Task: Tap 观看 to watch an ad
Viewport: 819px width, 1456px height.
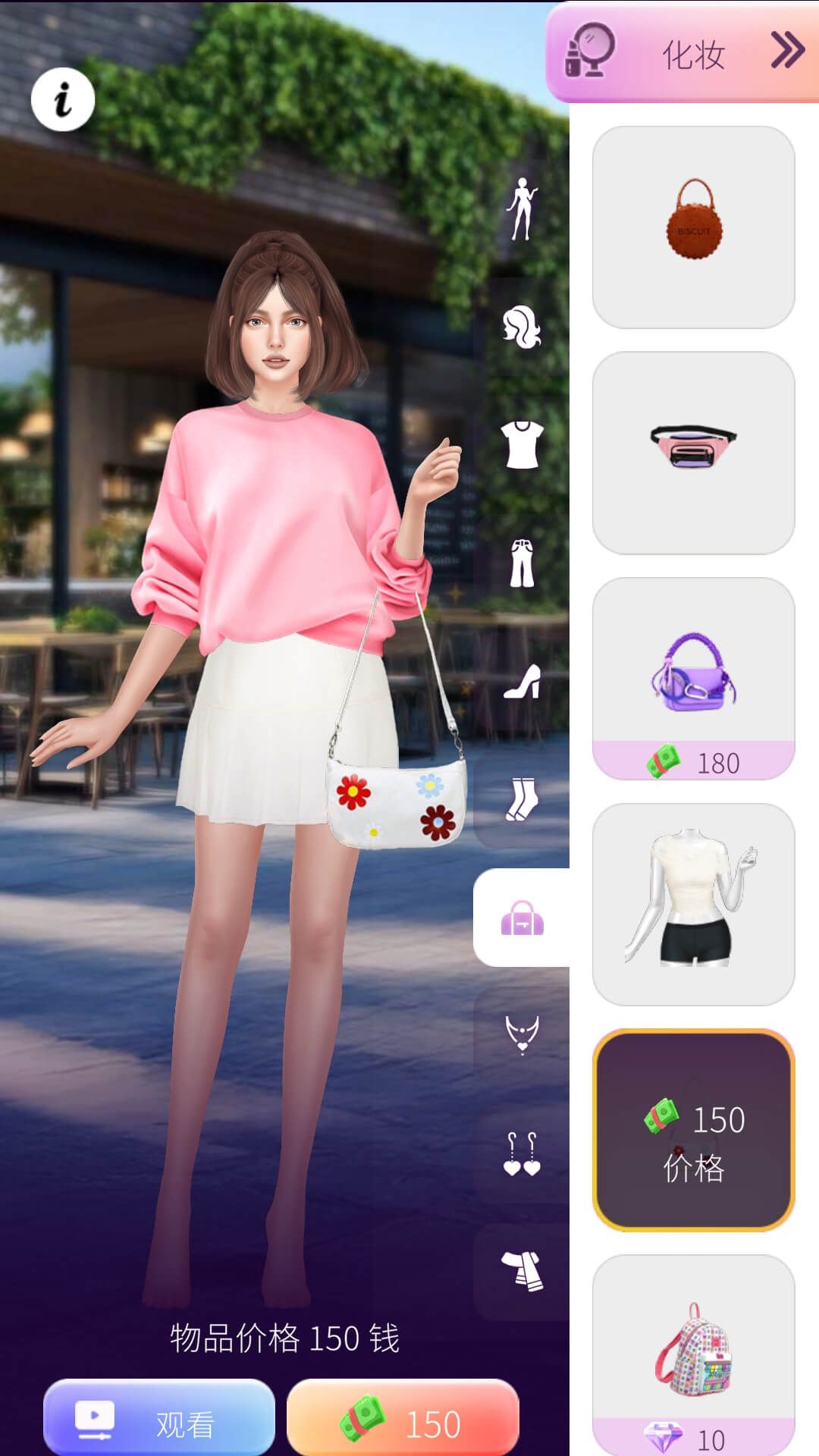Action: coord(159,1417)
